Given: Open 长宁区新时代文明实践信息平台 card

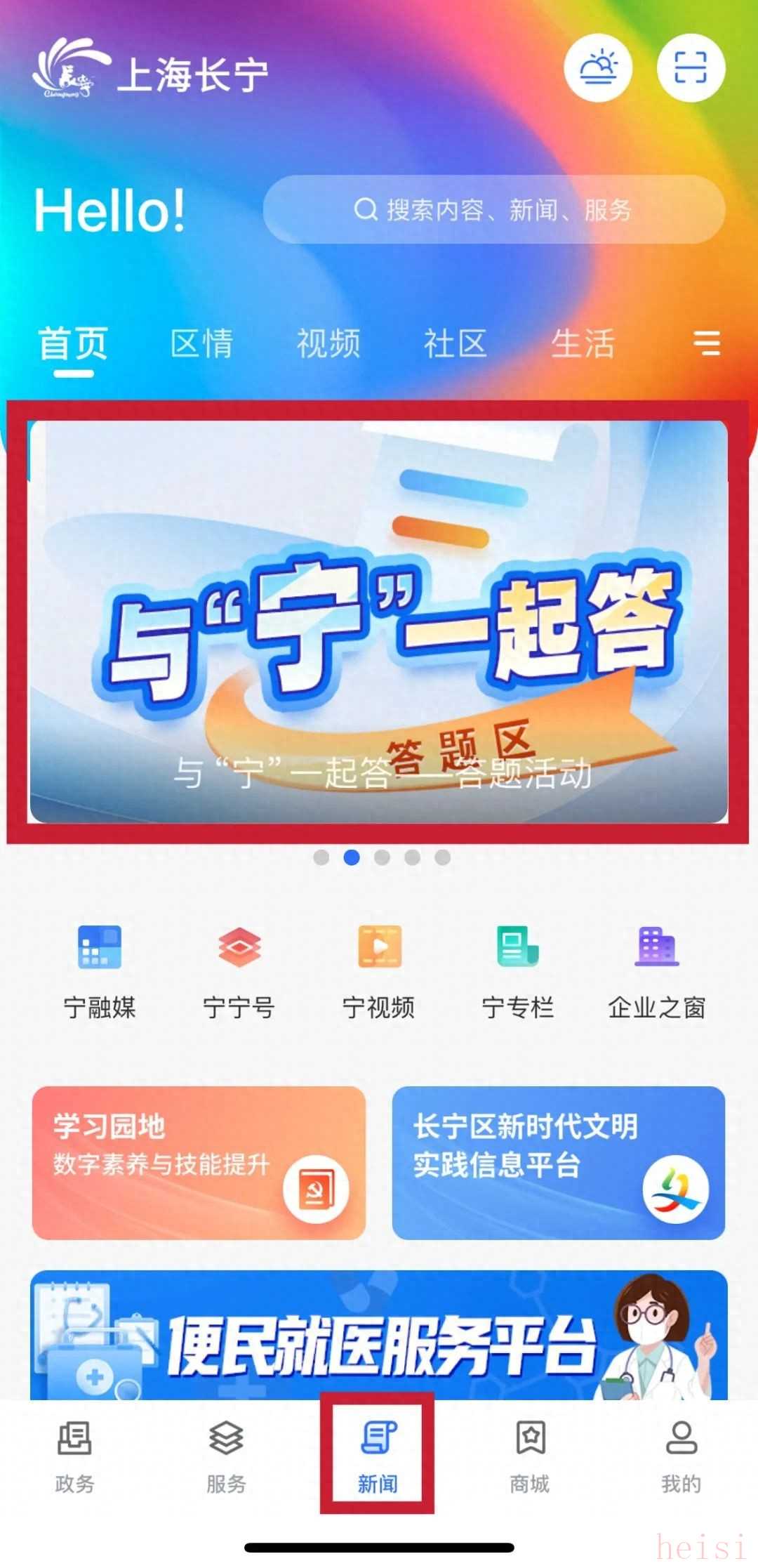Looking at the screenshot, I should (558, 1162).
